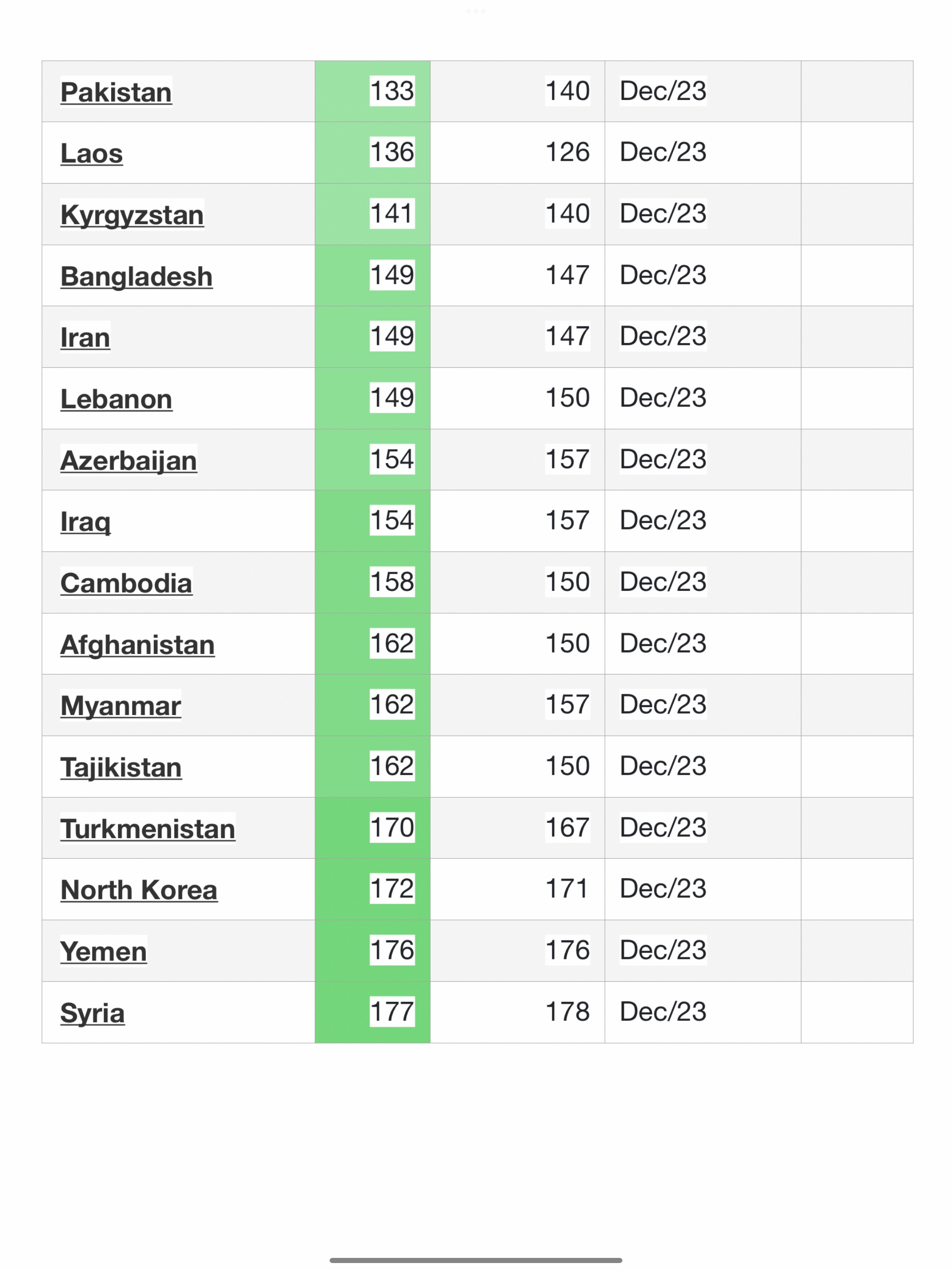Open the North Korea link

coord(139,890)
